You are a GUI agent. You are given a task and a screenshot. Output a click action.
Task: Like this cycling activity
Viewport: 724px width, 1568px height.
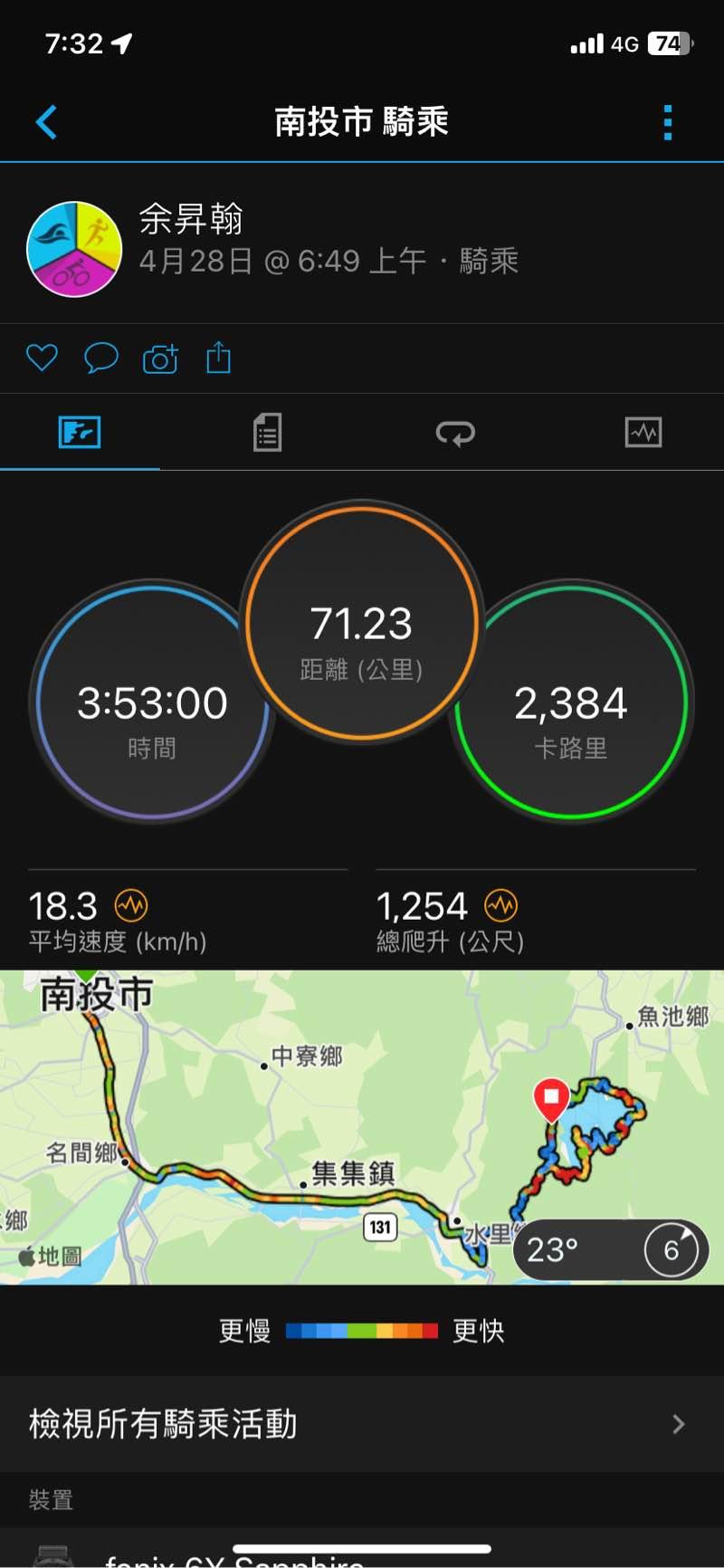(42, 359)
